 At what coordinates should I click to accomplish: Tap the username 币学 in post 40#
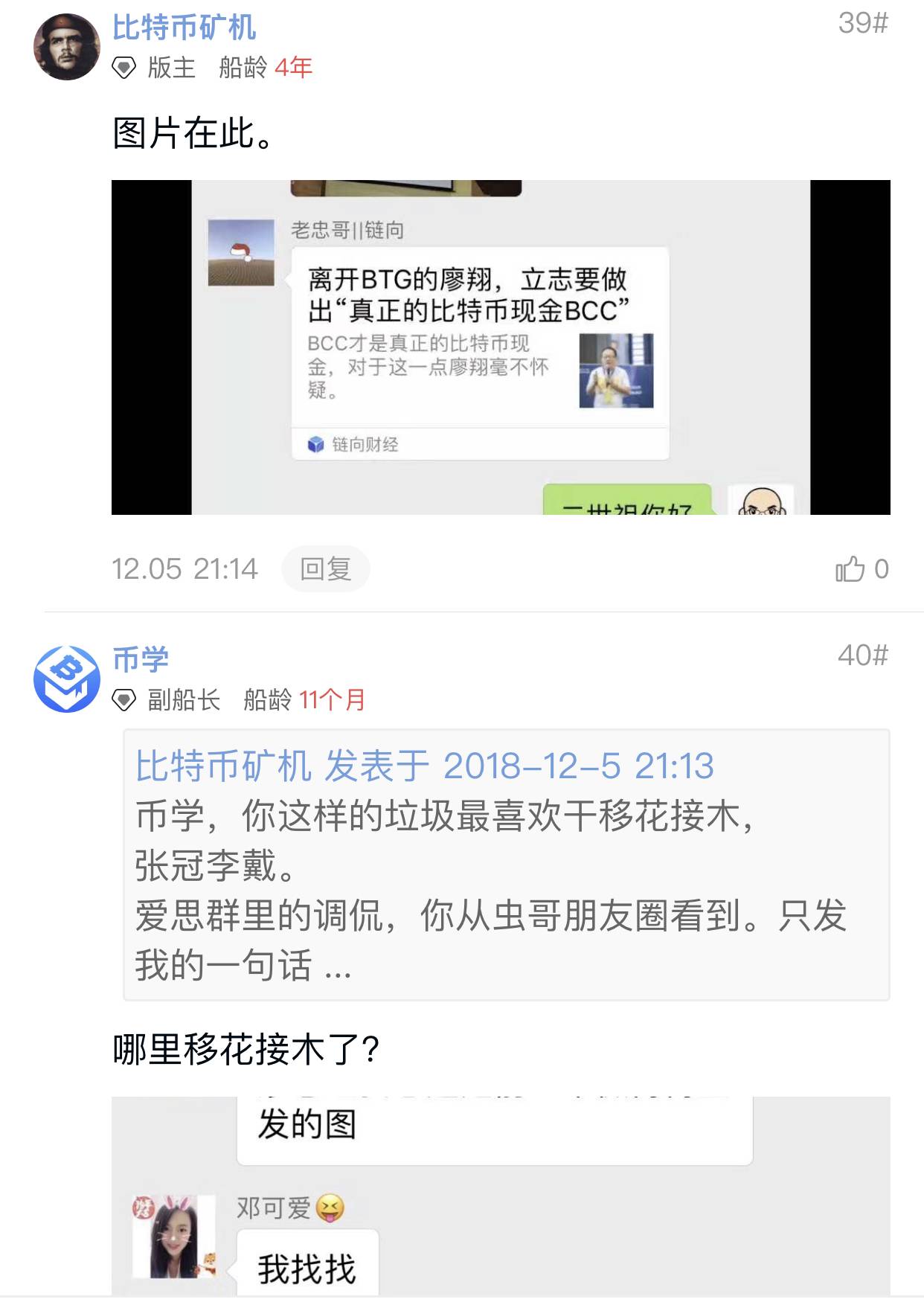pos(141,659)
